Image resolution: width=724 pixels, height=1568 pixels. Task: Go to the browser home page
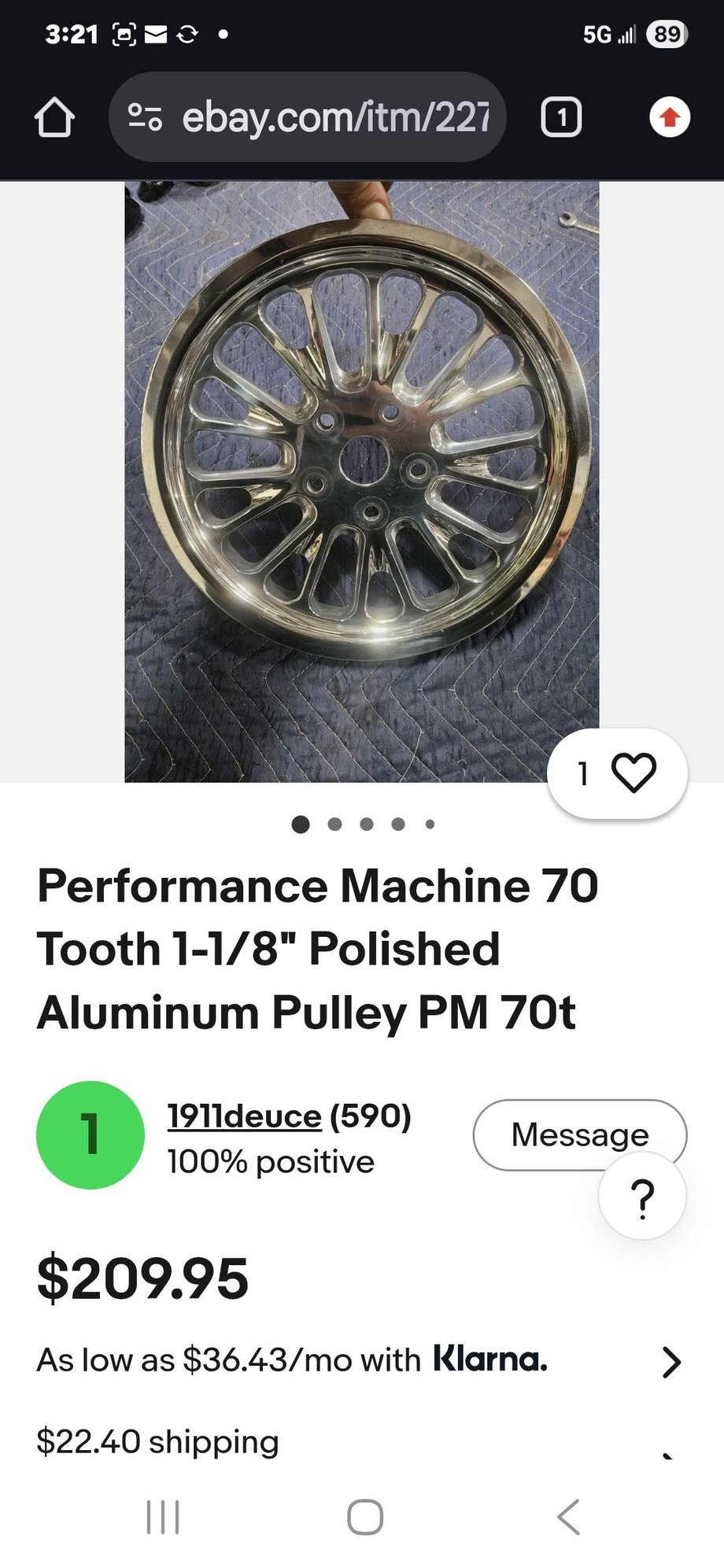pos(54,118)
